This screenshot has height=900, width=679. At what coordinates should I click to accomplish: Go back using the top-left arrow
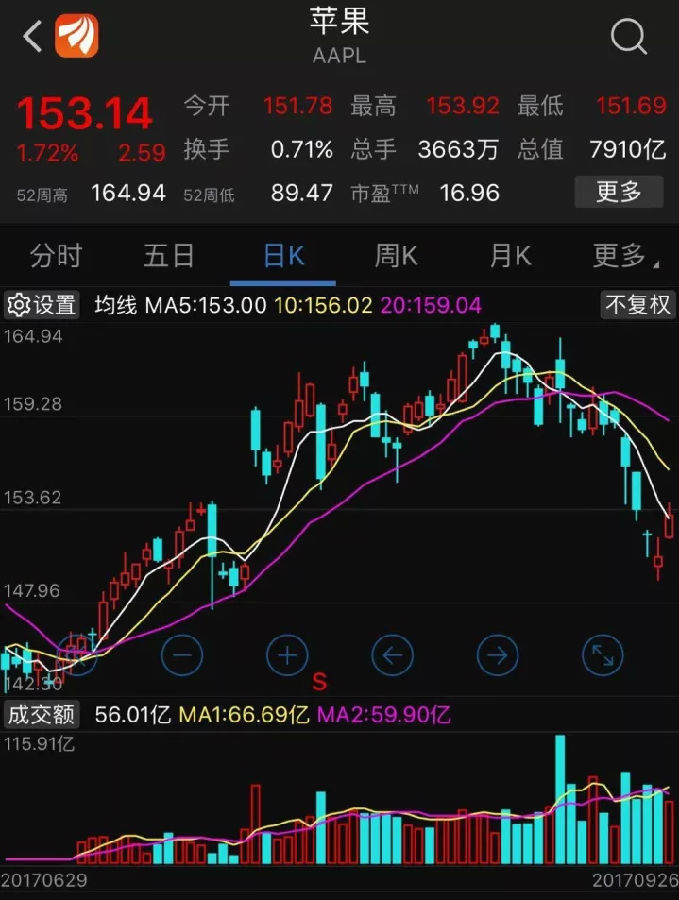coord(33,38)
